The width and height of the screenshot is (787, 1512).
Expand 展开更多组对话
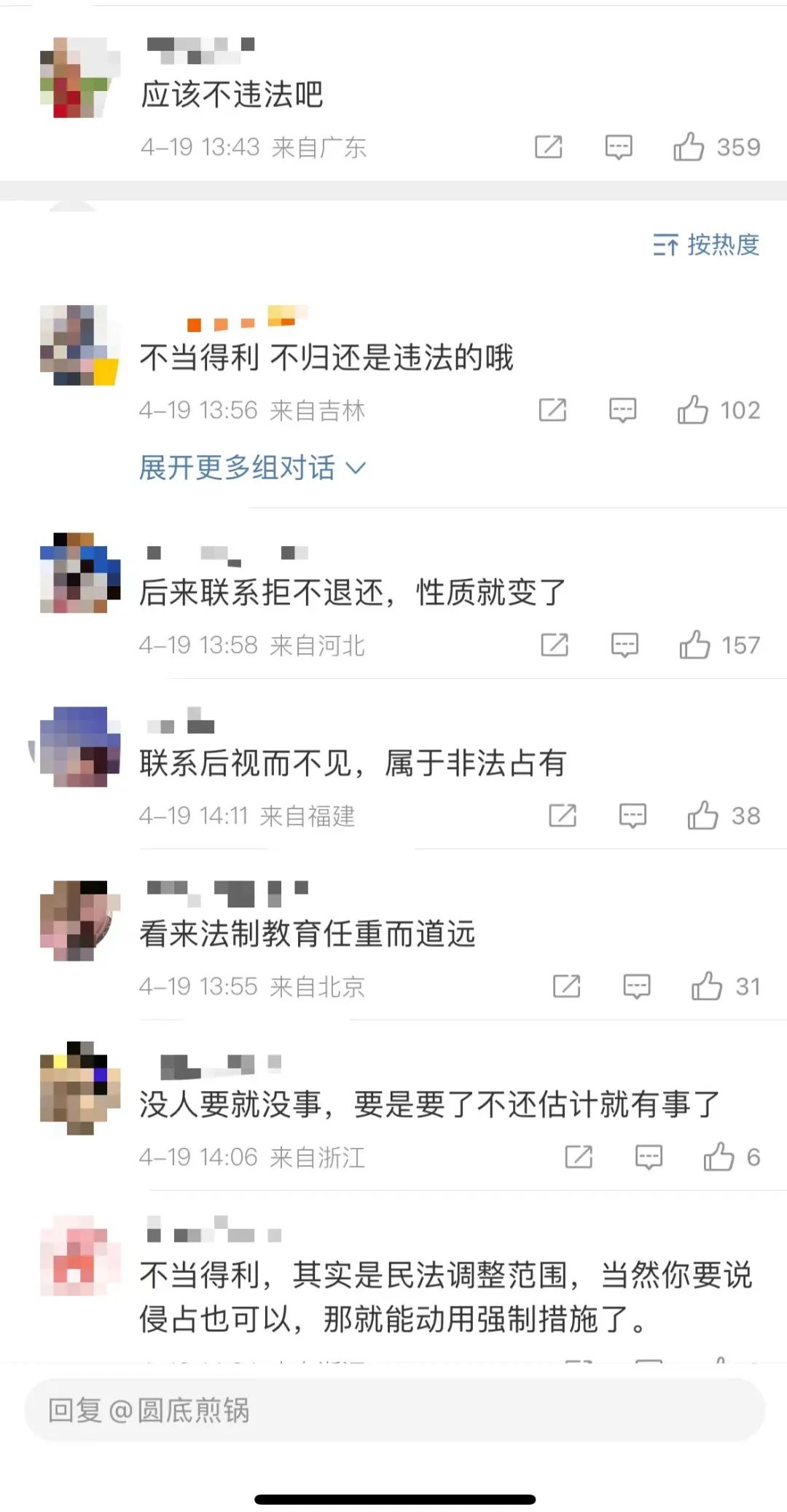pyautogui.click(x=252, y=467)
